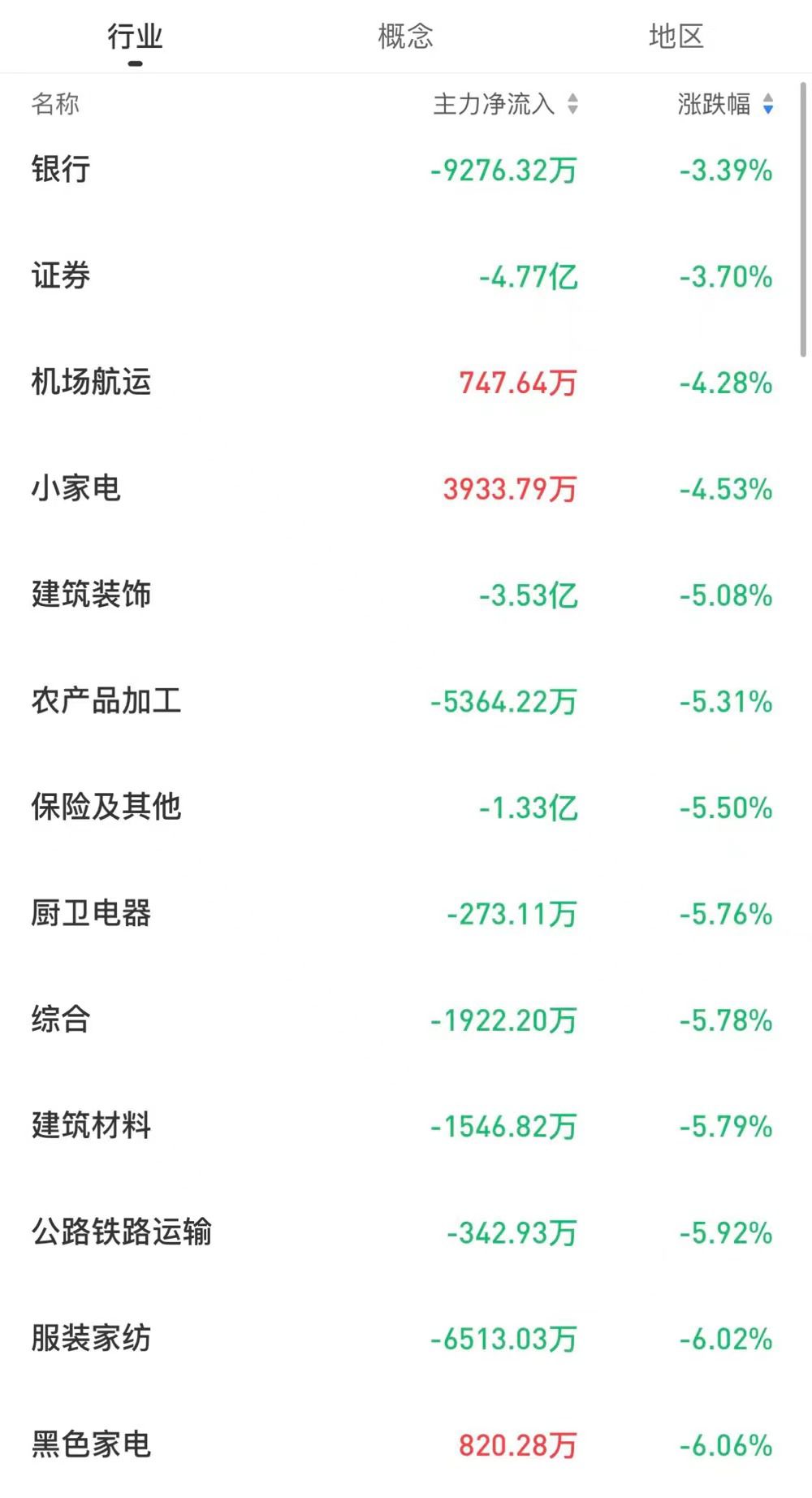Open the 建筑材料 sector

click(x=402, y=1126)
